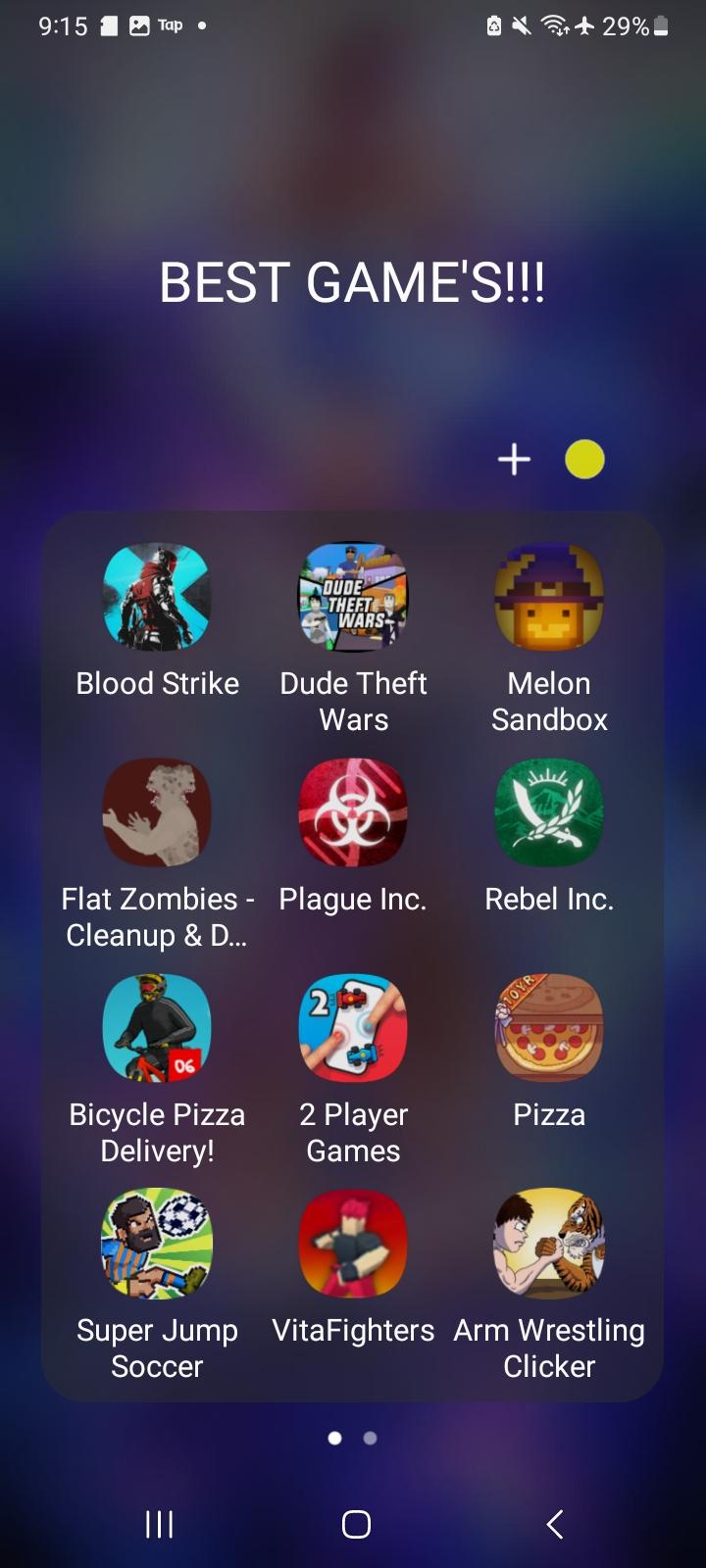Open Super Jump Soccer

pos(157,1244)
